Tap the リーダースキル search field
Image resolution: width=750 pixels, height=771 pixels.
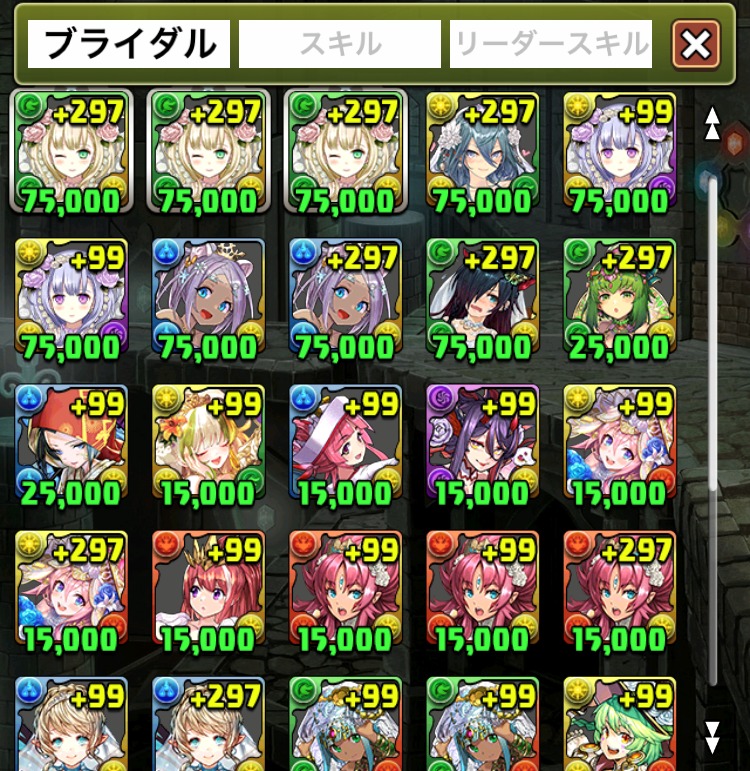[x=551, y=44]
